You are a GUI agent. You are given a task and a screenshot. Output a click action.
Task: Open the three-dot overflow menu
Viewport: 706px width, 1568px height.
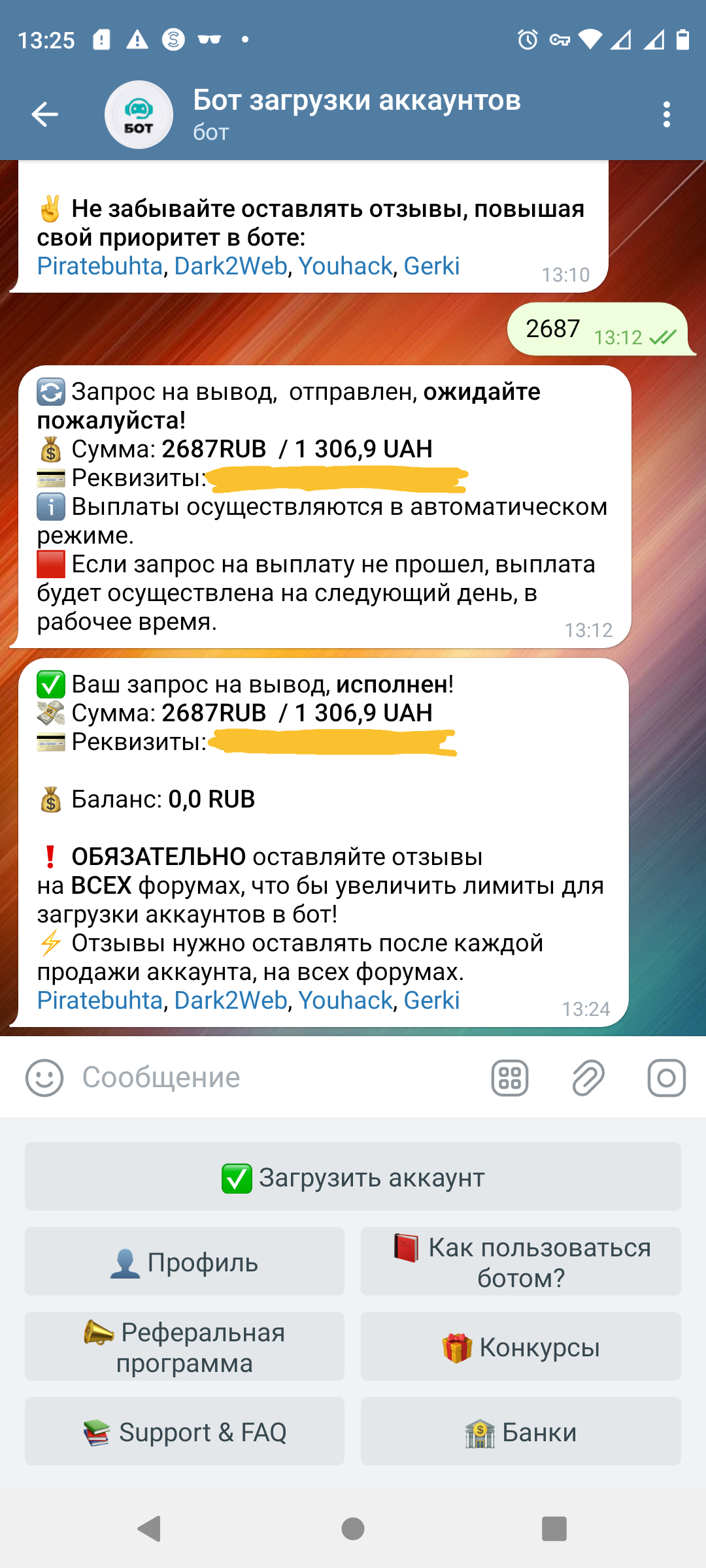pos(666,114)
